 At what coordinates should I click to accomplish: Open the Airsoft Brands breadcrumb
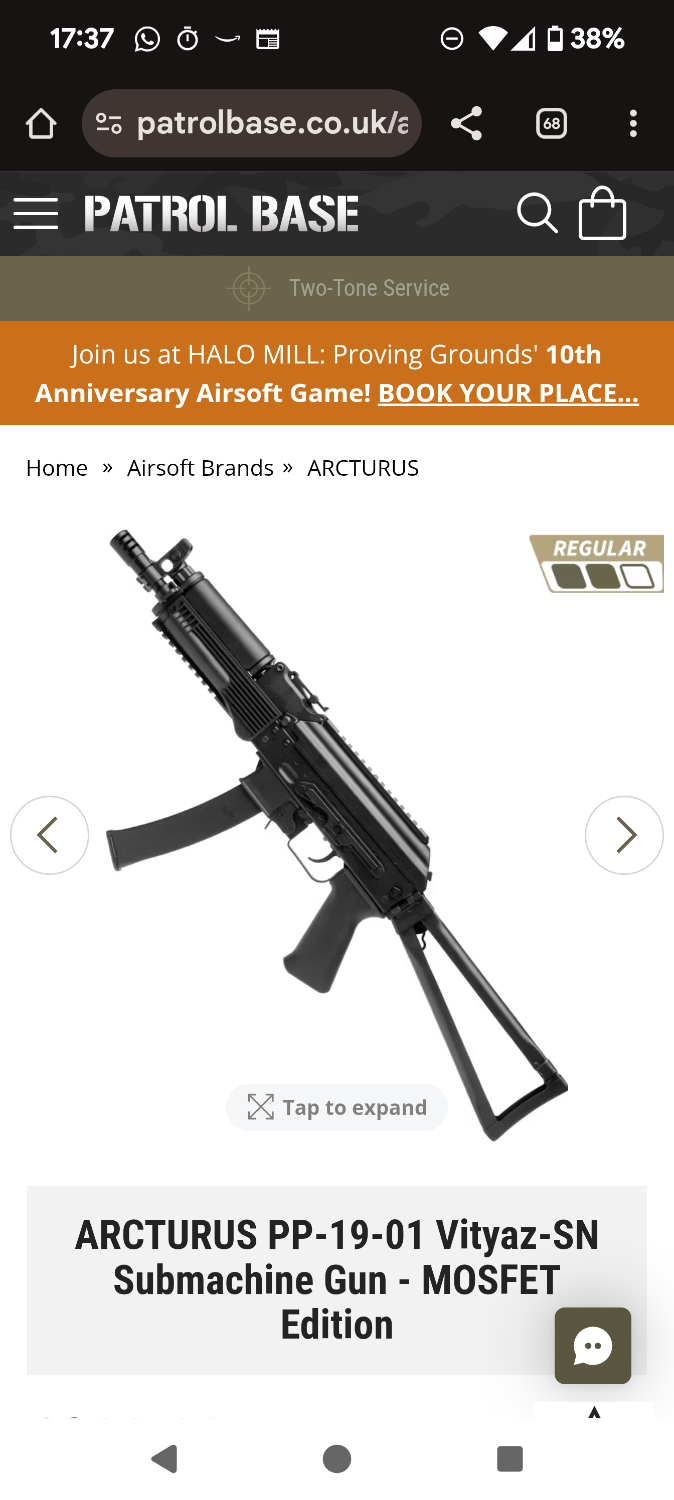pos(200,468)
